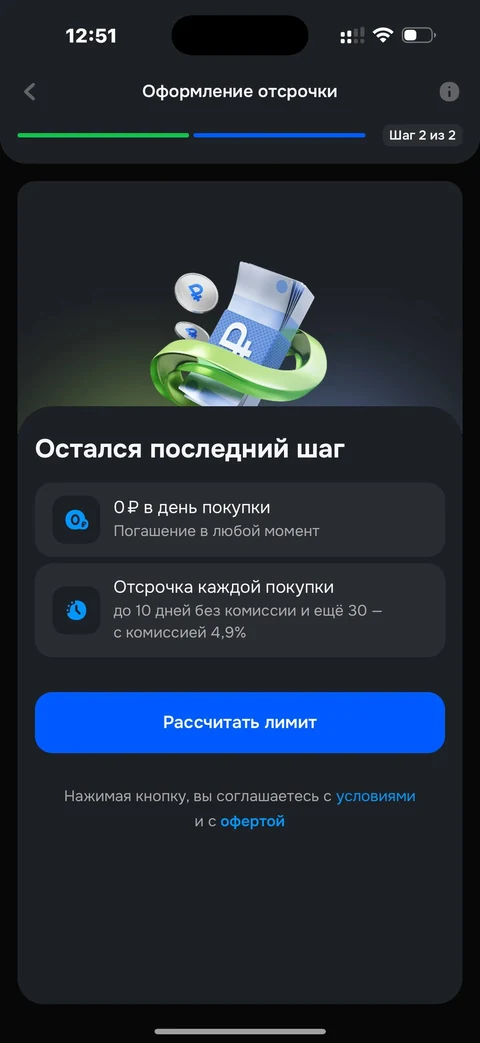Go back using the header arrow
Screen dimensions: 480x1043
click(x=29, y=92)
